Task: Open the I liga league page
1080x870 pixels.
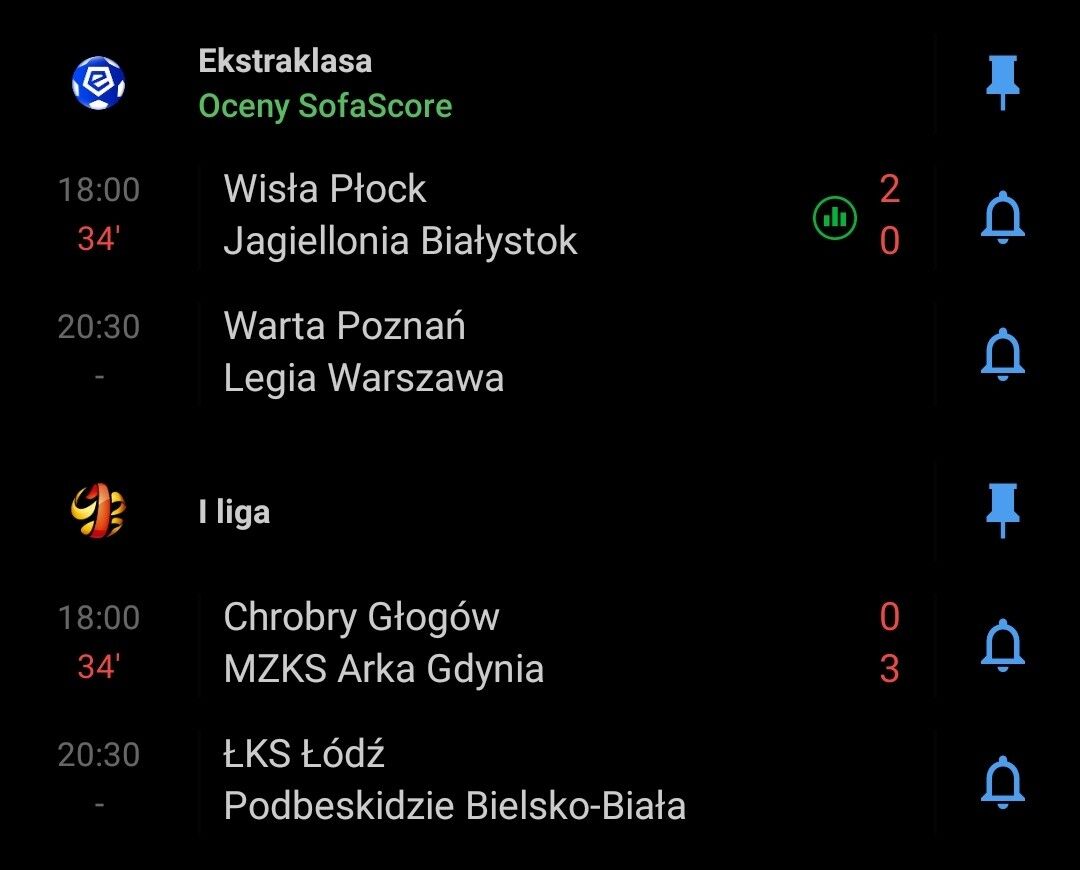Action: point(234,512)
